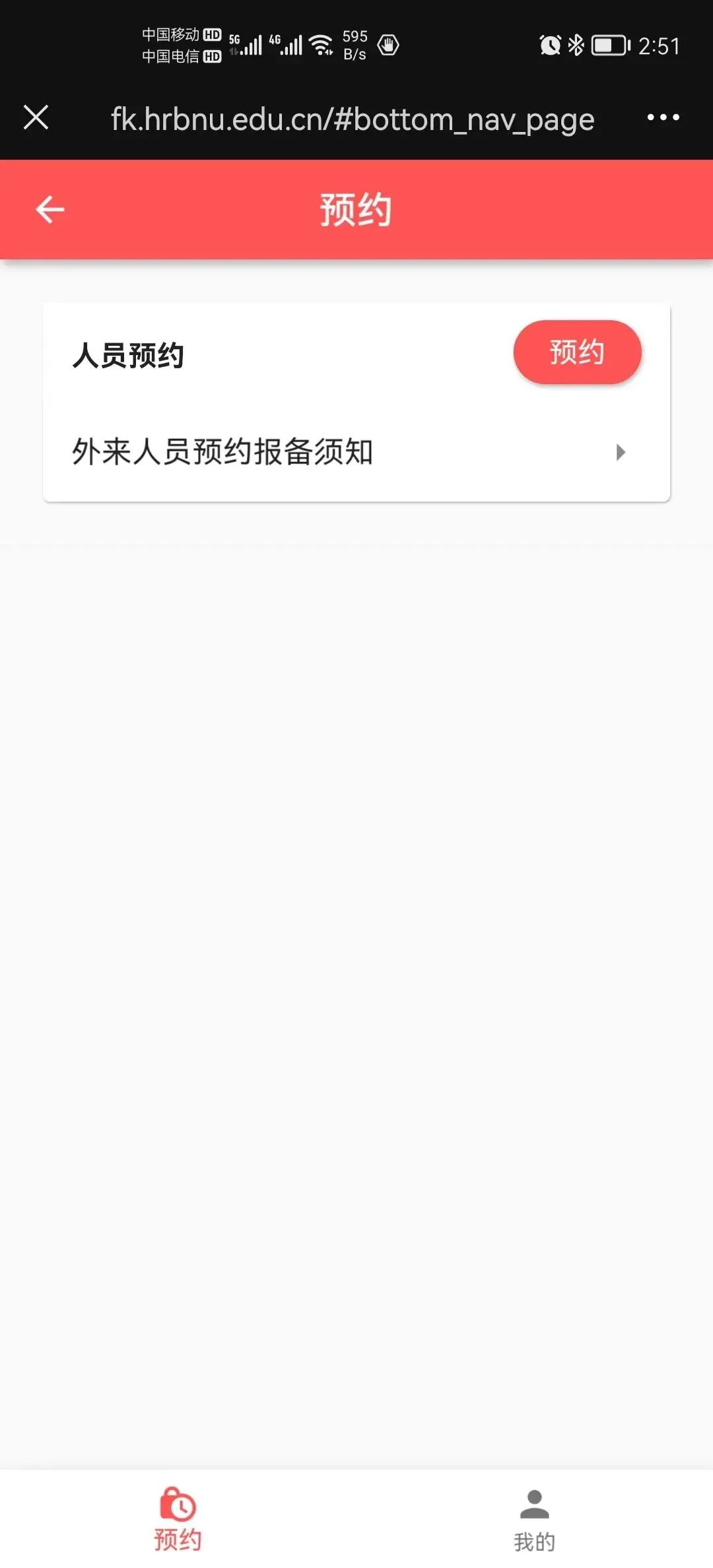Close the in-app browser page
This screenshot has height=1568, width=713.
36,117
